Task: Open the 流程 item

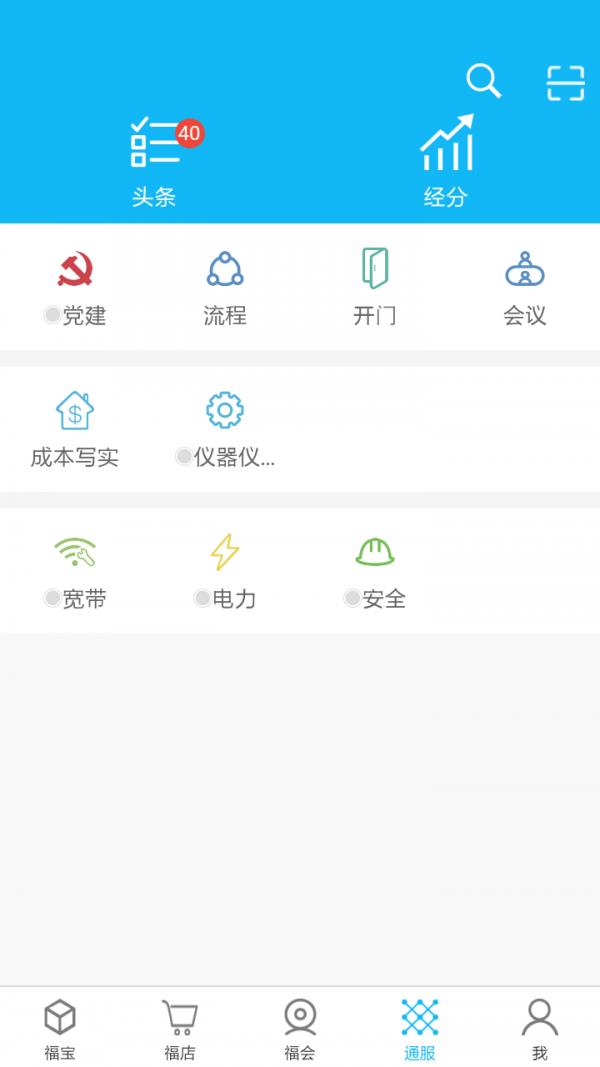Action: tap(225, 287)
